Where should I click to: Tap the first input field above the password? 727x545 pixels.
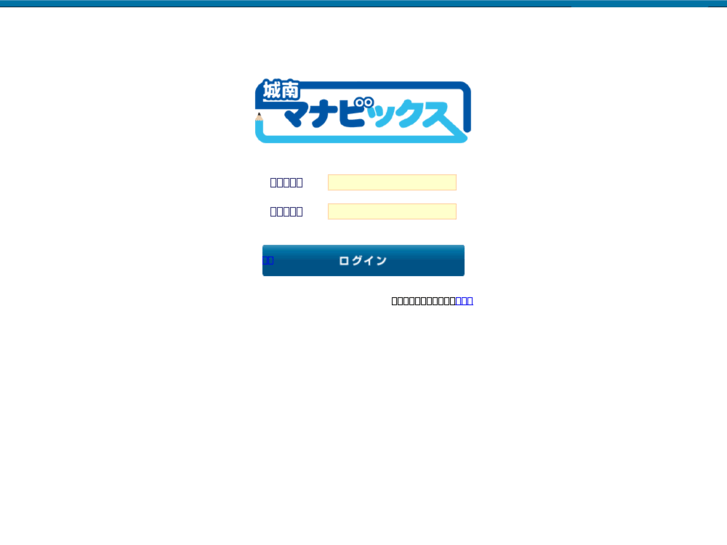tap(392, 182)
